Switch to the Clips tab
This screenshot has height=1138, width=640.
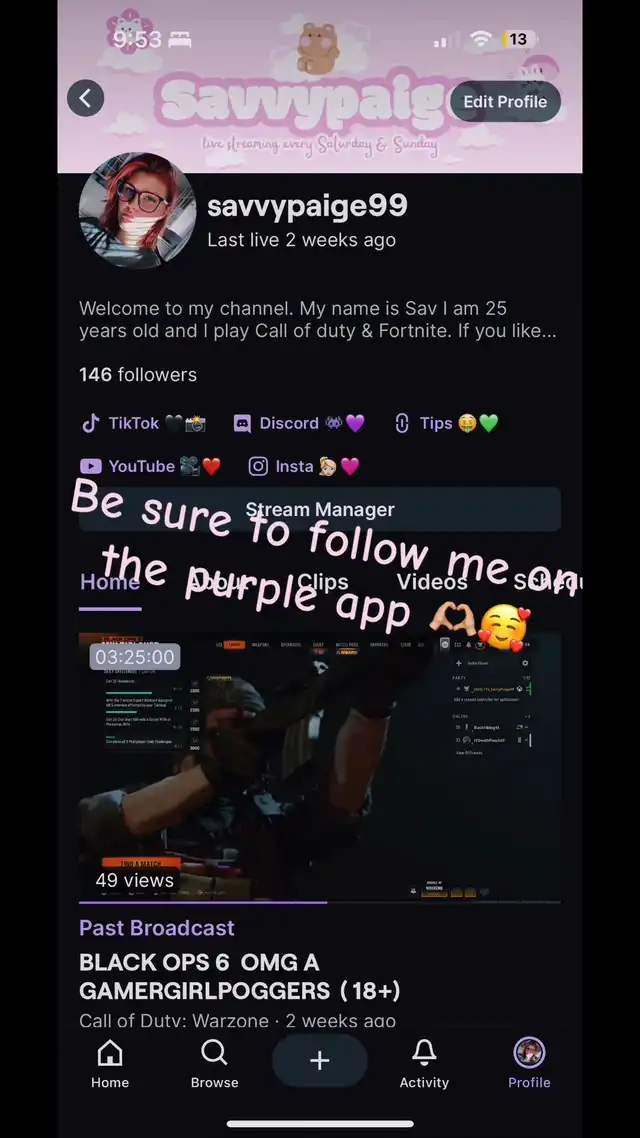[323, 582]
